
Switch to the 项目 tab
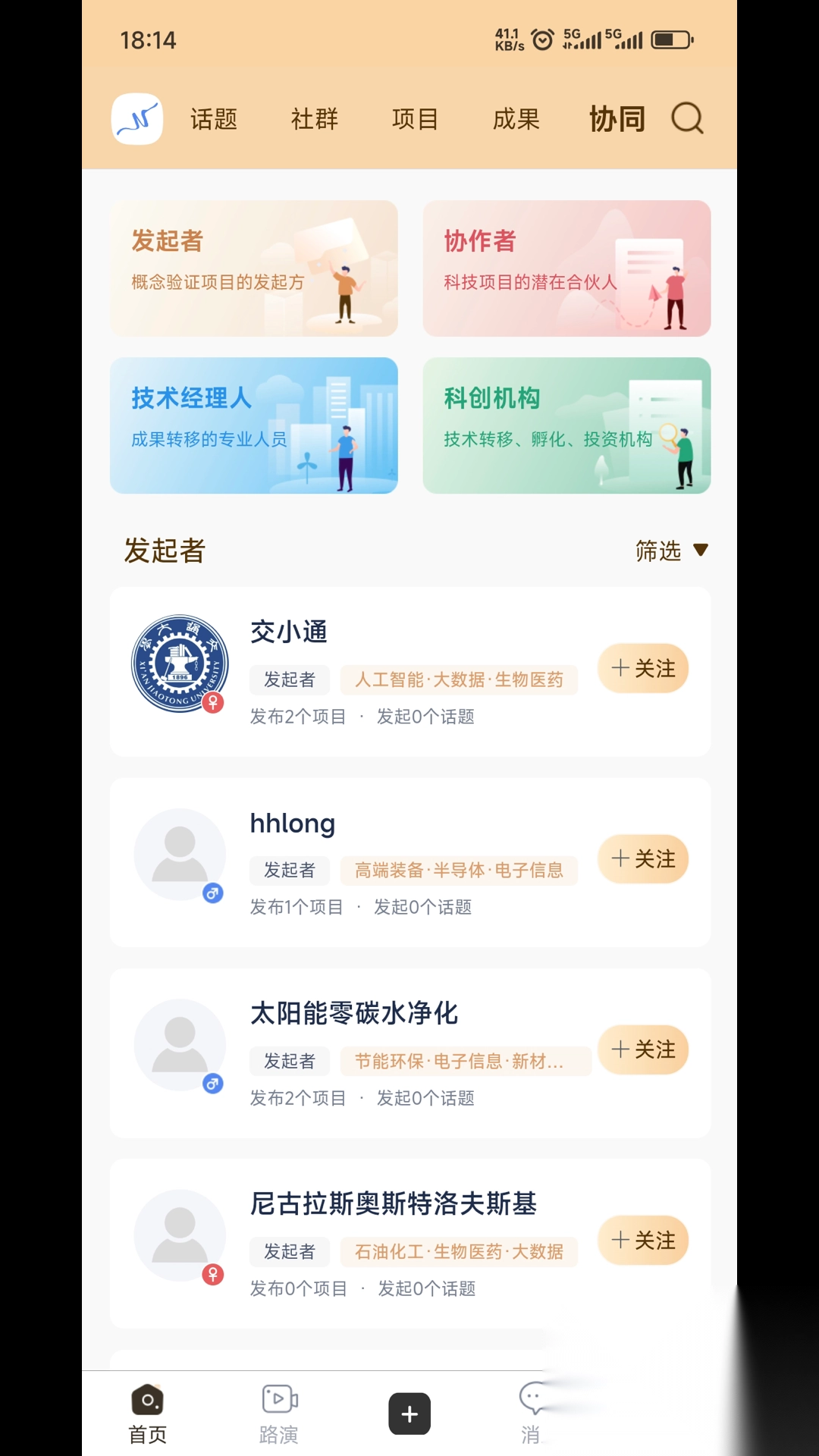coord(415,119)
